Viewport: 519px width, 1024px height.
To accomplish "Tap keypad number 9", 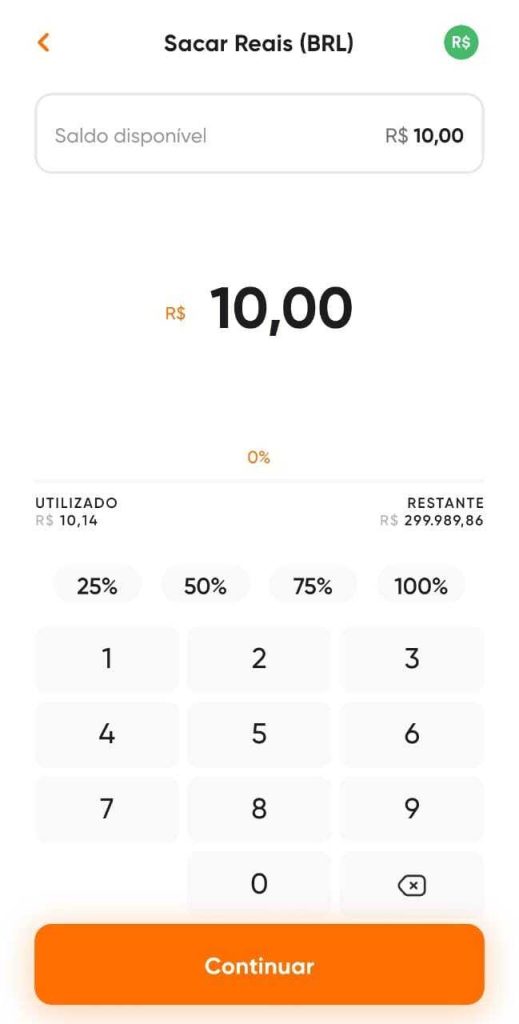I will coord(412,809).
